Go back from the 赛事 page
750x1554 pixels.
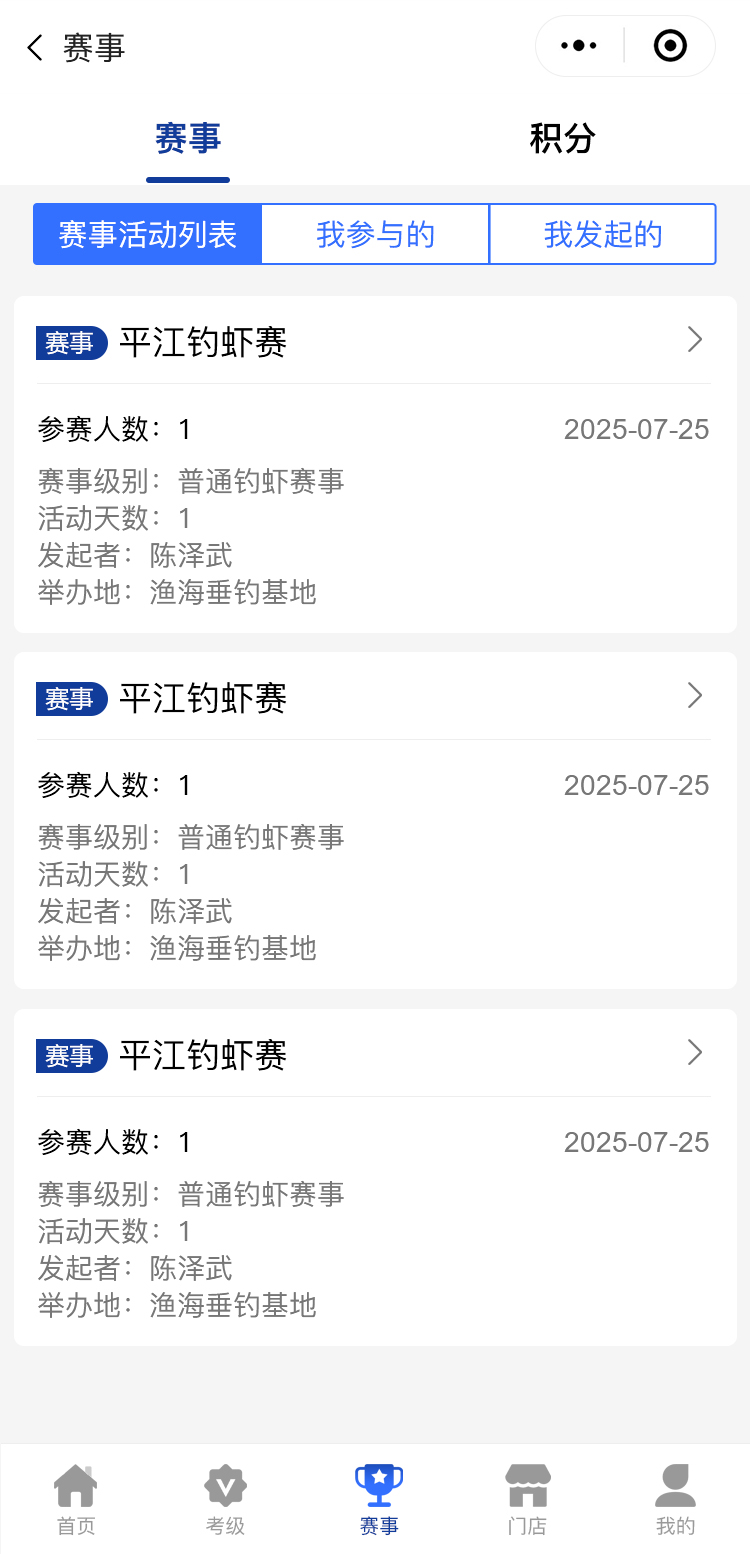click(x=36, y=47)
